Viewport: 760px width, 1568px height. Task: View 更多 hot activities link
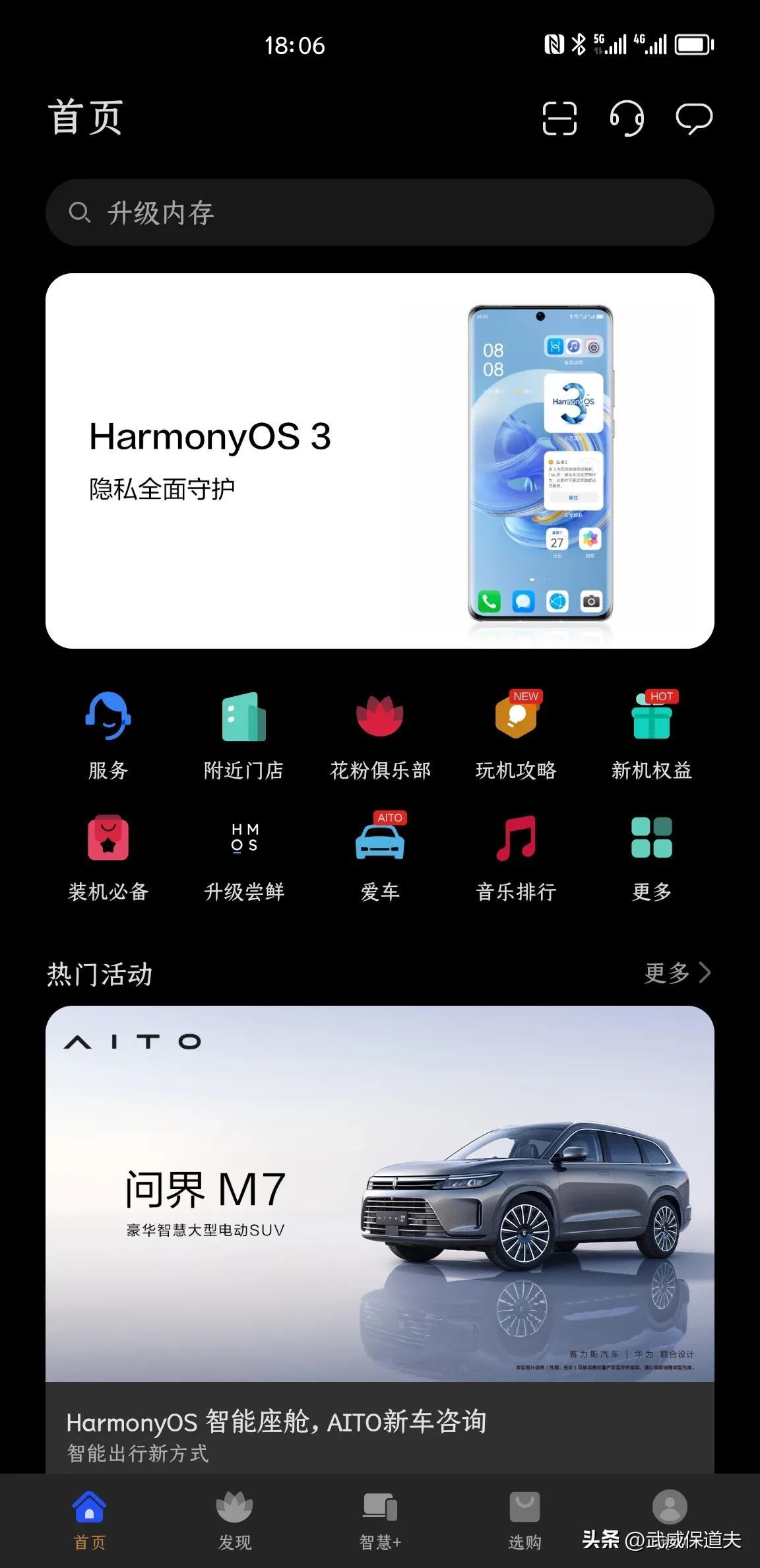[x=677, y=973]
